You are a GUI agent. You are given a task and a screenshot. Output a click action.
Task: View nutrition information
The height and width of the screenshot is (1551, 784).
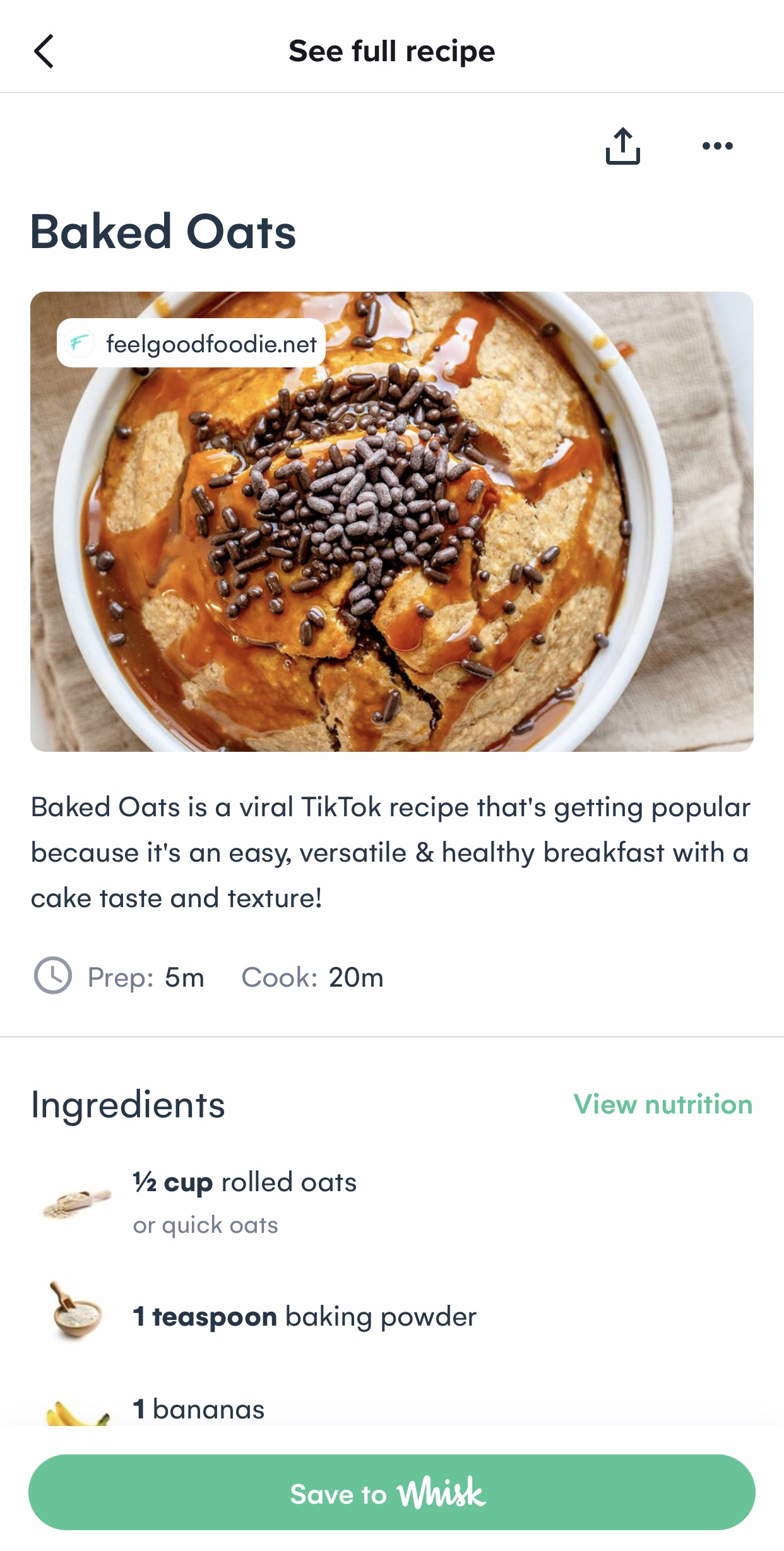[x=662, y=1104]
